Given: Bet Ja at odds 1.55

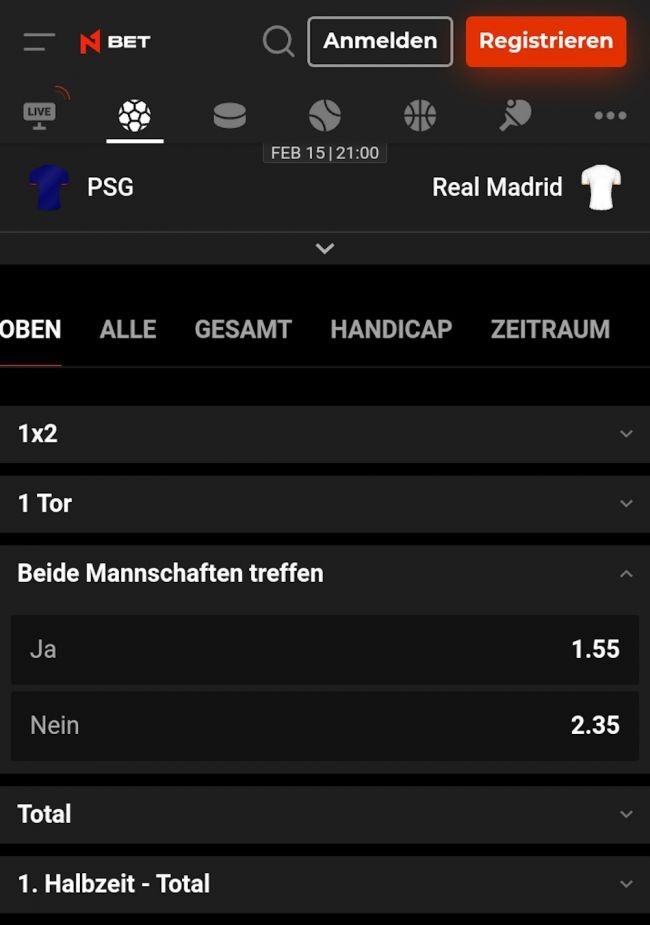Looking at the screenshot, I should tap(325, 650).
